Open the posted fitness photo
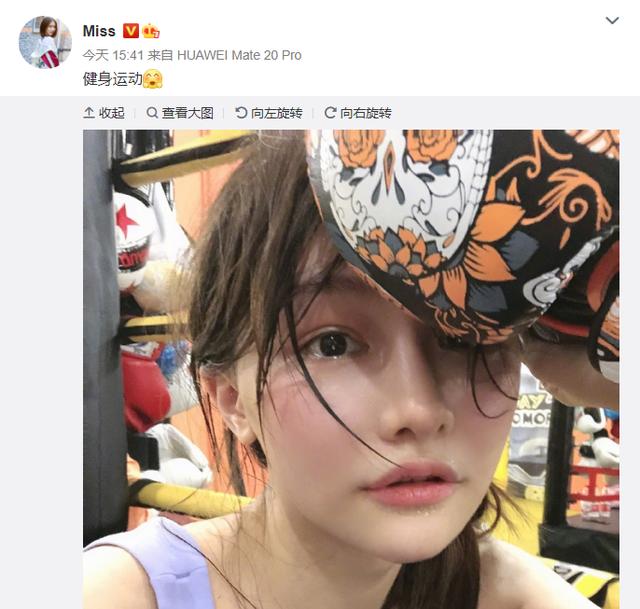 [x=350, y=370]
